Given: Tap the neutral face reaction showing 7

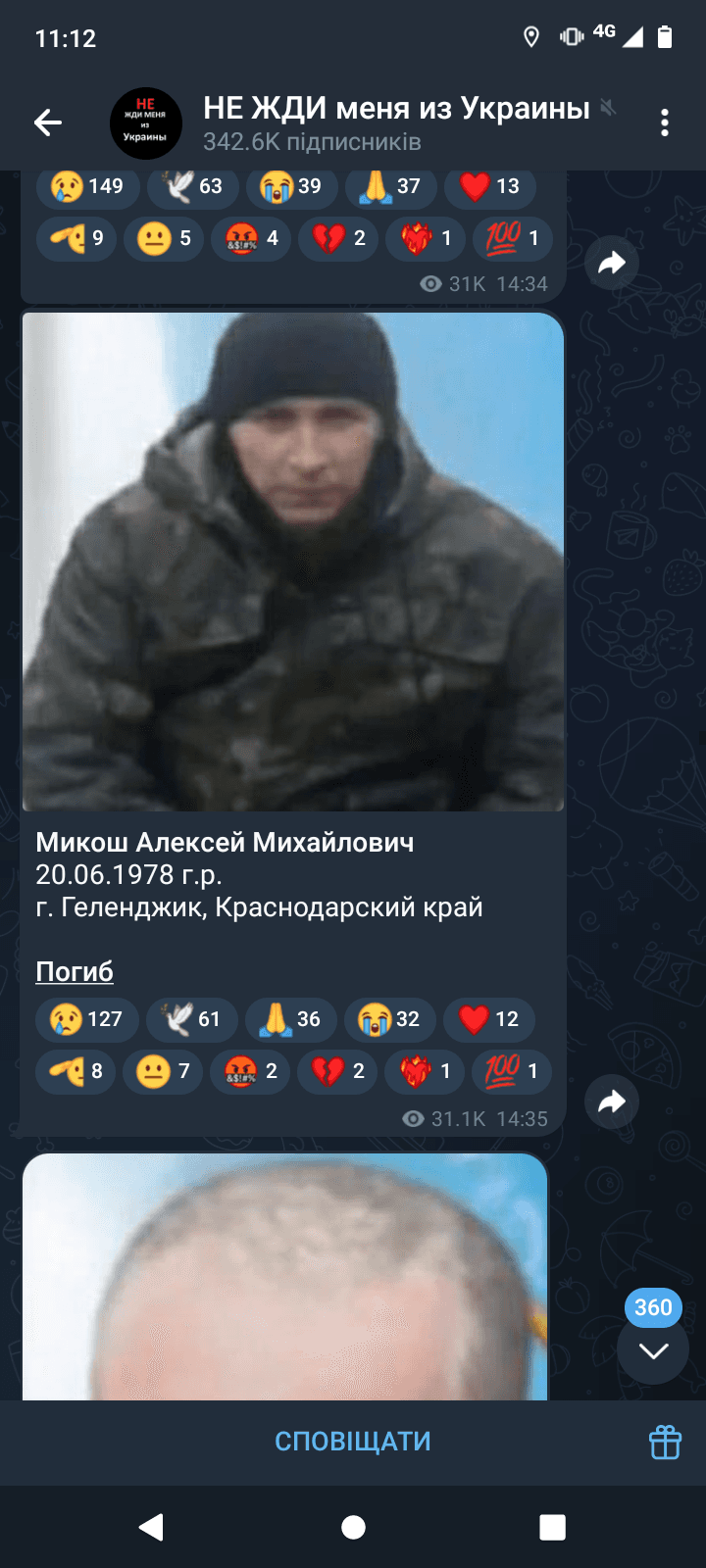Looking at the screenshot, I should (164, 1071).
